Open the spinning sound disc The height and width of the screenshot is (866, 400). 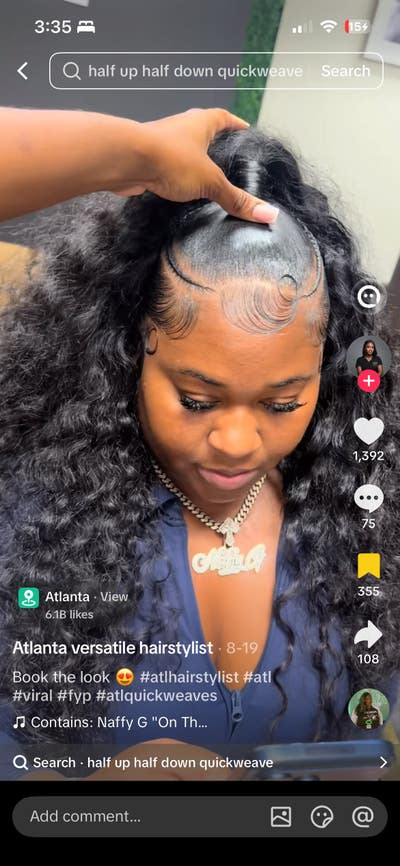coord(369,709)
